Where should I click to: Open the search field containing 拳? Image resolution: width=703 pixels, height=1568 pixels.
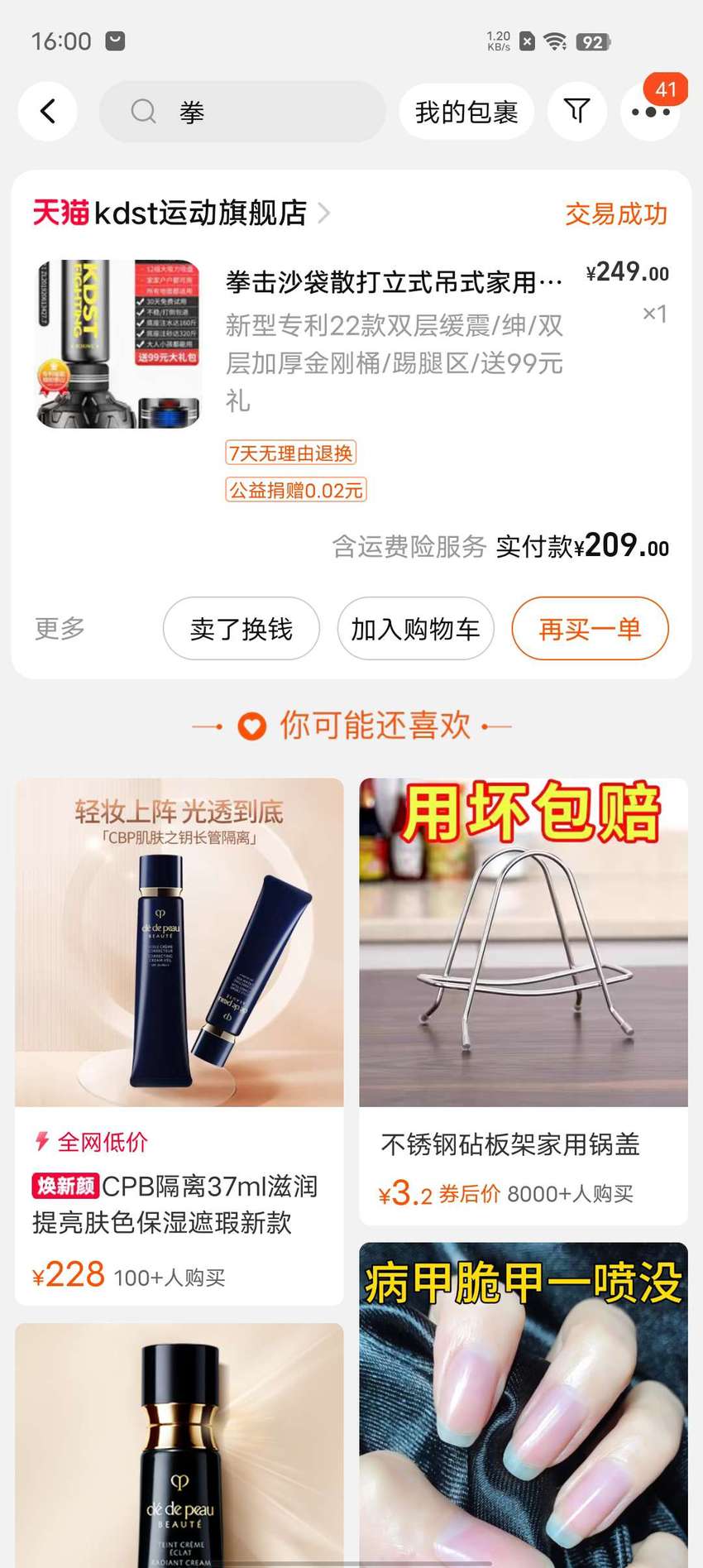click(x=242, y=111)
